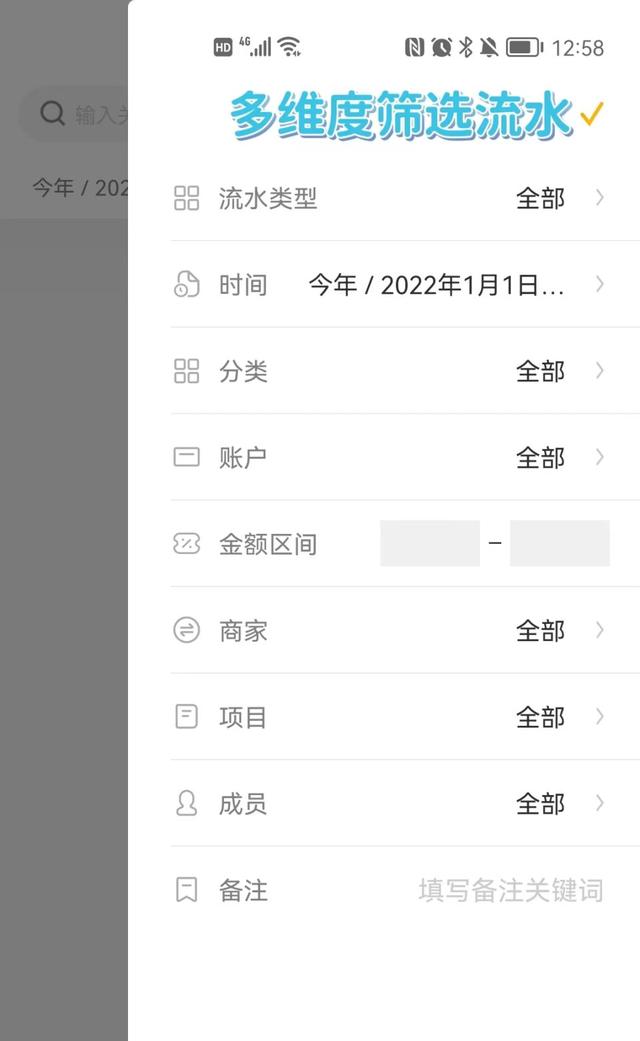Tap the maximum 金额区间 field
This screenshot has width=640, height=1041.
[560, 544]
